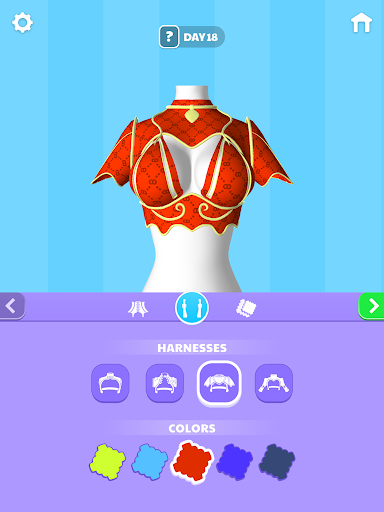Open the settings gear

pos(22,23)
